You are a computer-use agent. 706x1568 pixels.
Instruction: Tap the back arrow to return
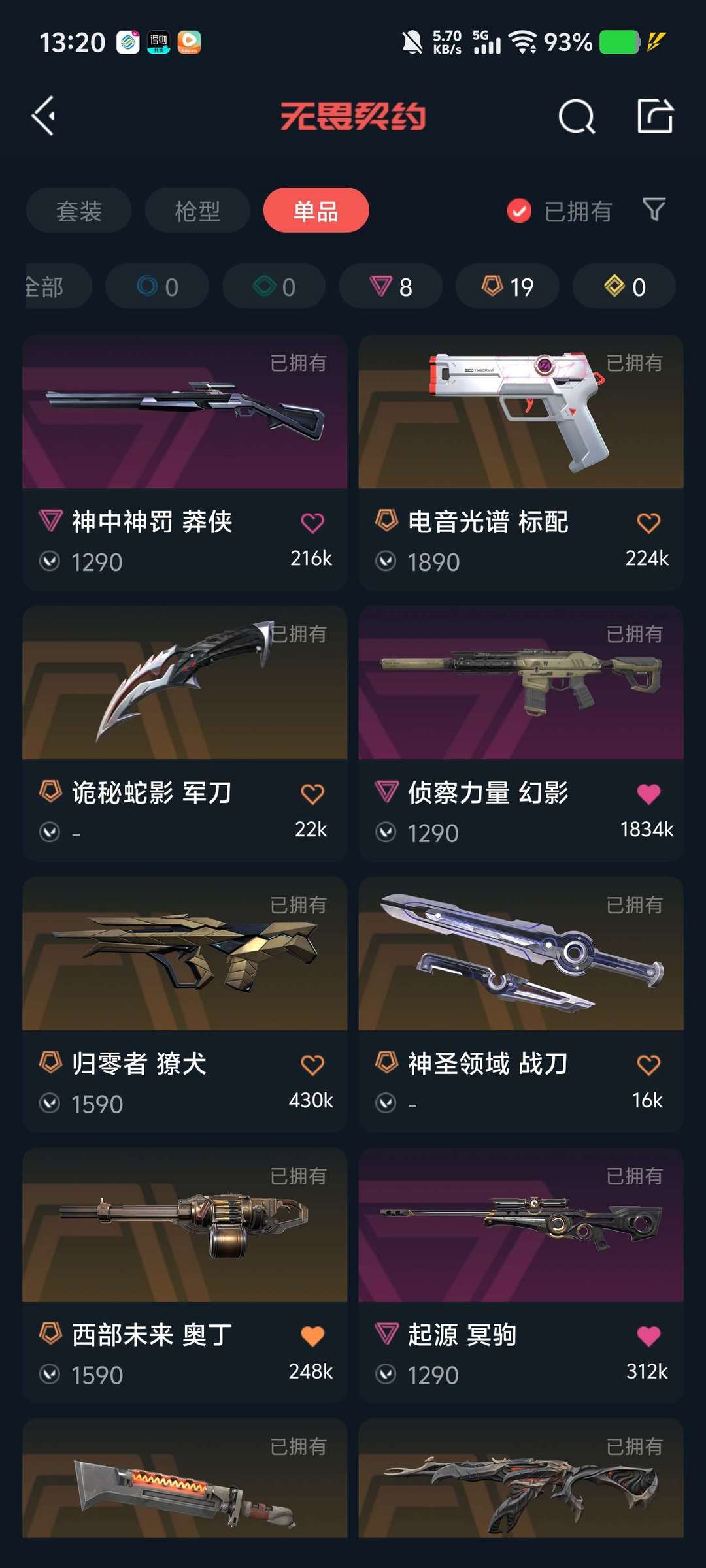tap(43, 117)
